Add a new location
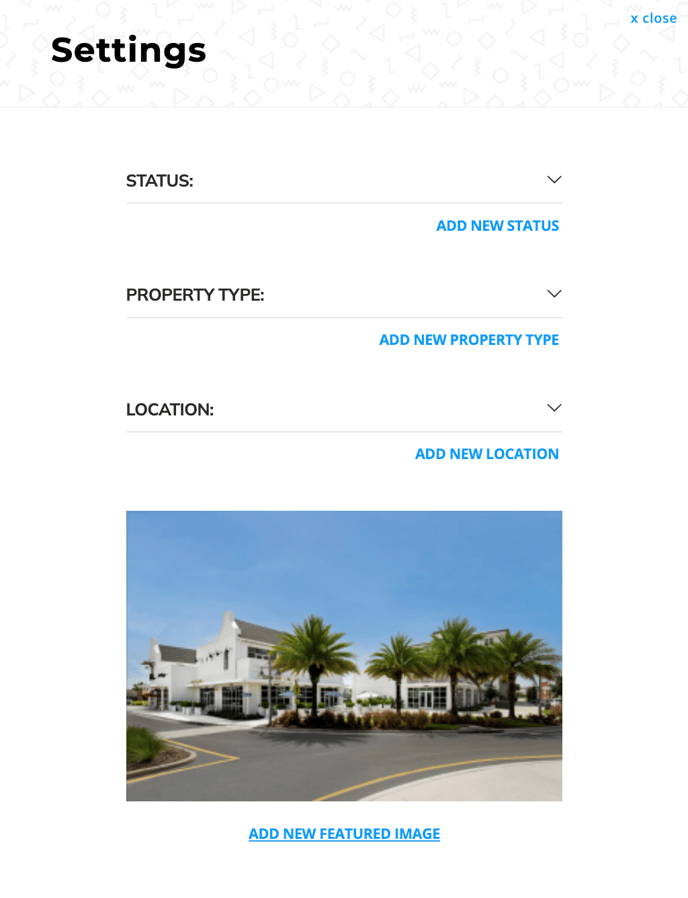 486,454
